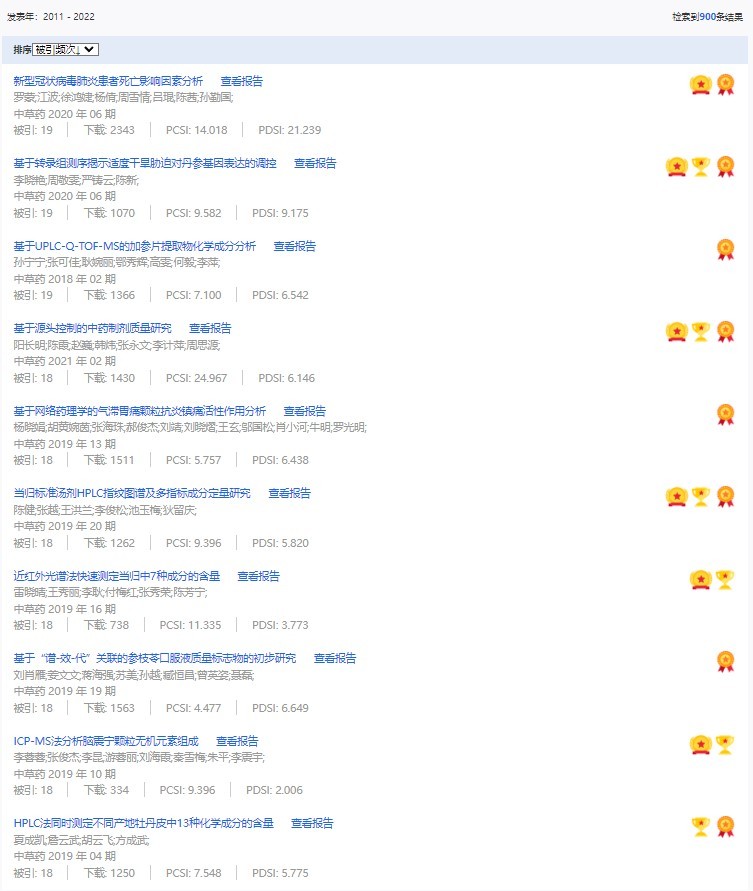Open the 参枝苓口服液质量标志物 article

155,658
